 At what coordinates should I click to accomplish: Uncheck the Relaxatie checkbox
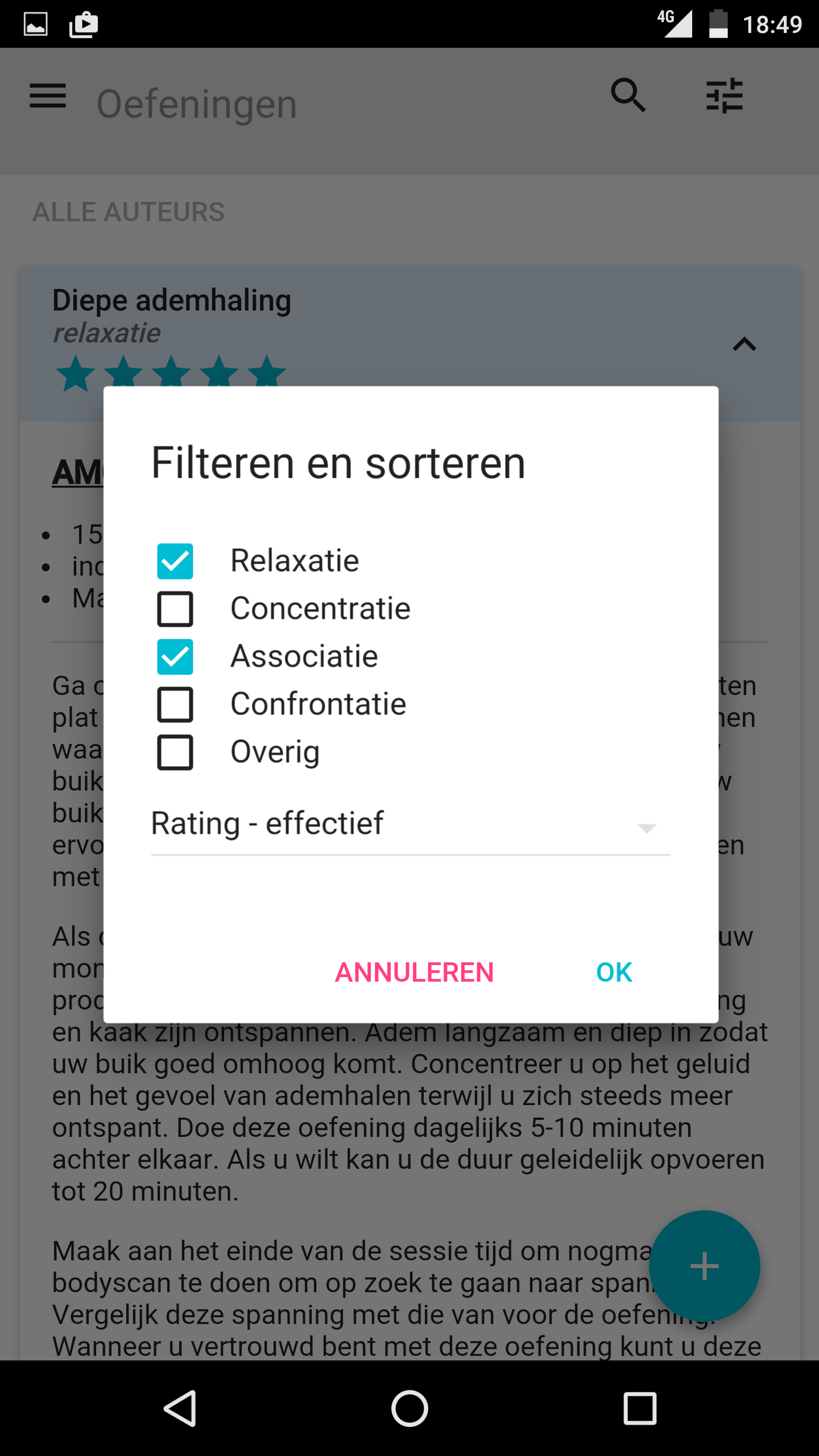point(175,561)
